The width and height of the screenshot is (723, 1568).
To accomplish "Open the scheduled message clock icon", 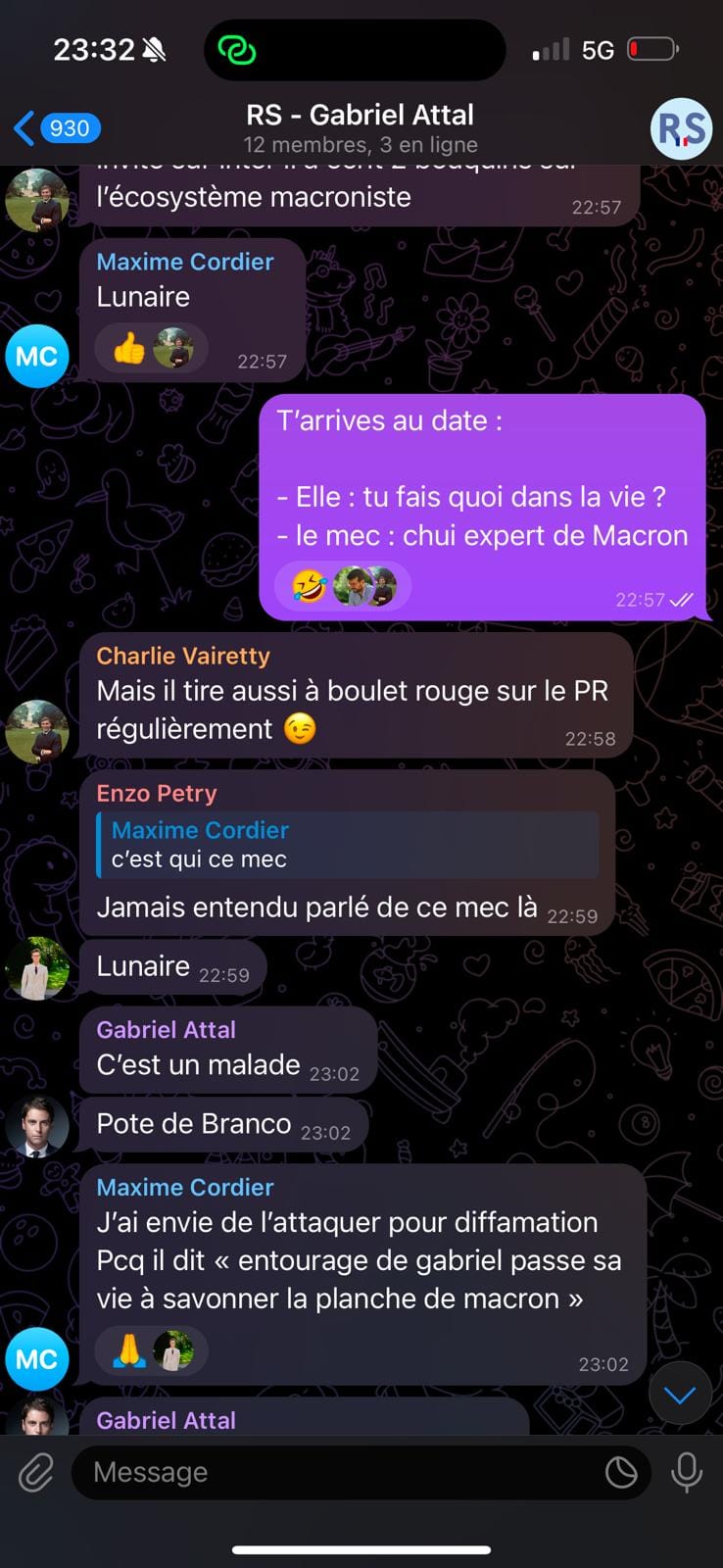I will coord(621,1472).
